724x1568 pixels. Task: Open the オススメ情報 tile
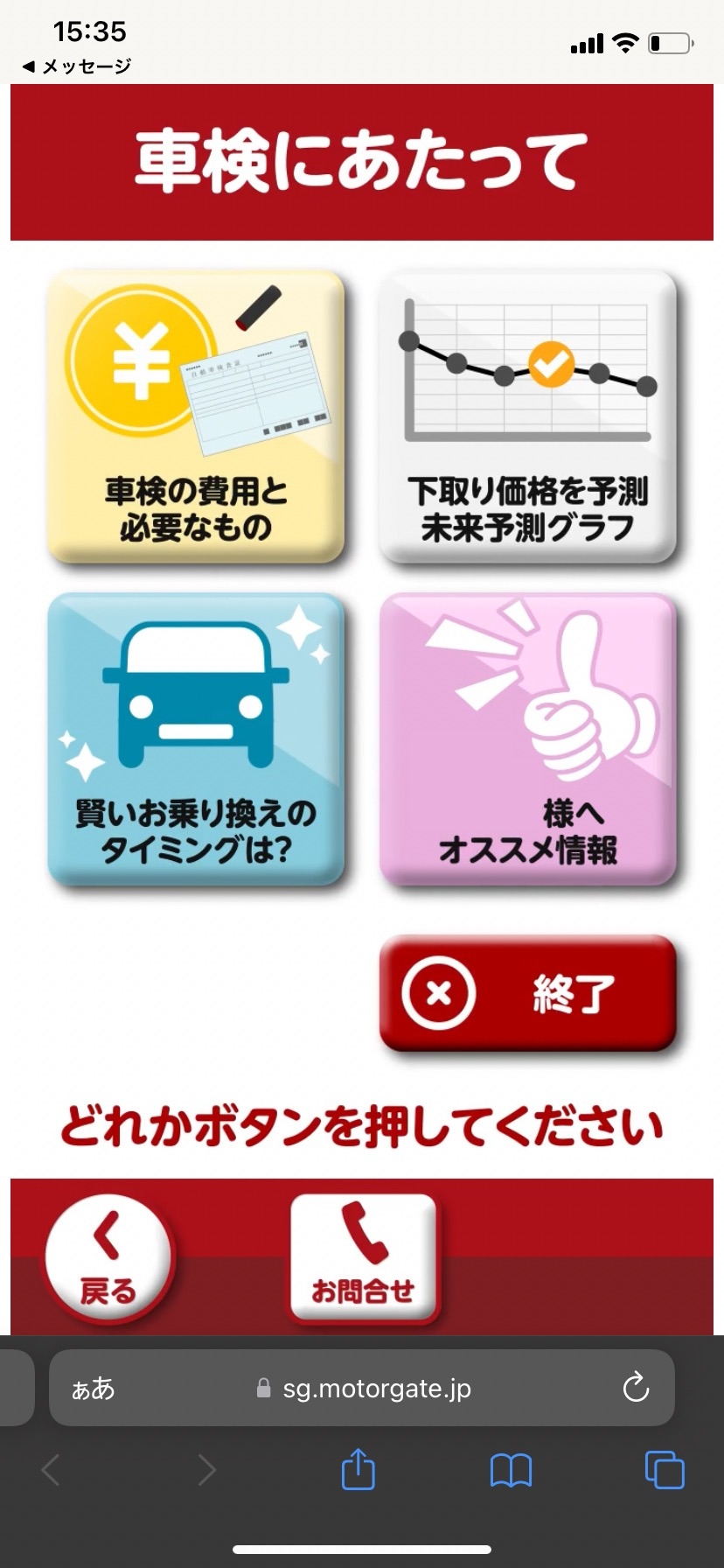point(527,738)
